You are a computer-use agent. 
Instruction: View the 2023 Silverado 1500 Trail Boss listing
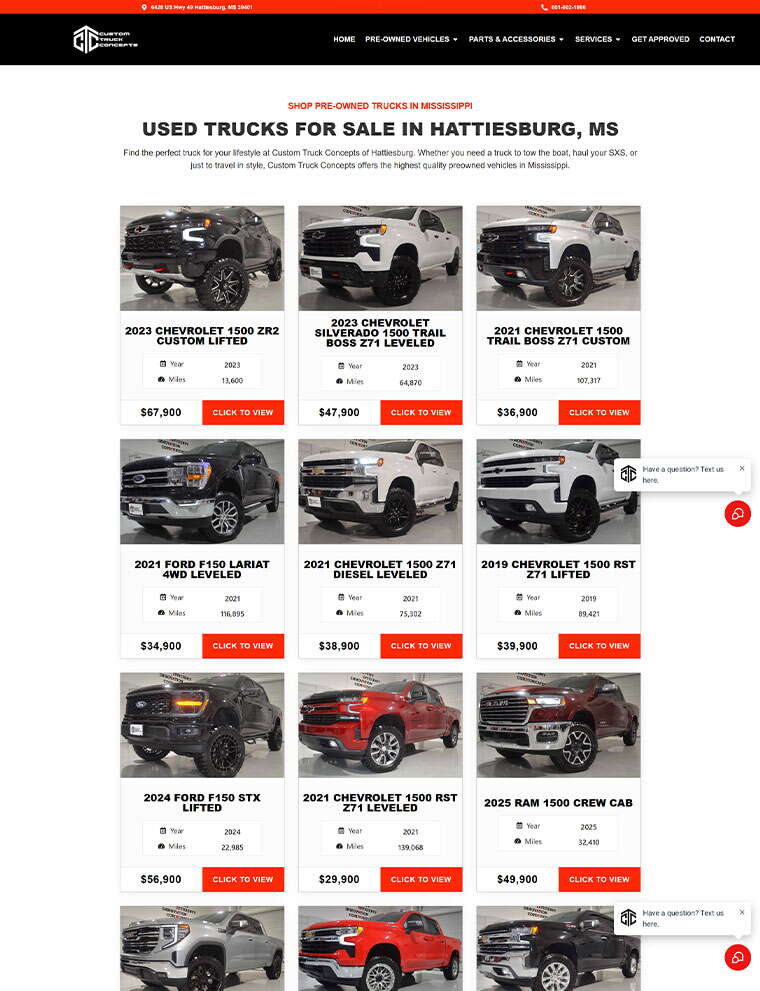[x=421, y=412]
